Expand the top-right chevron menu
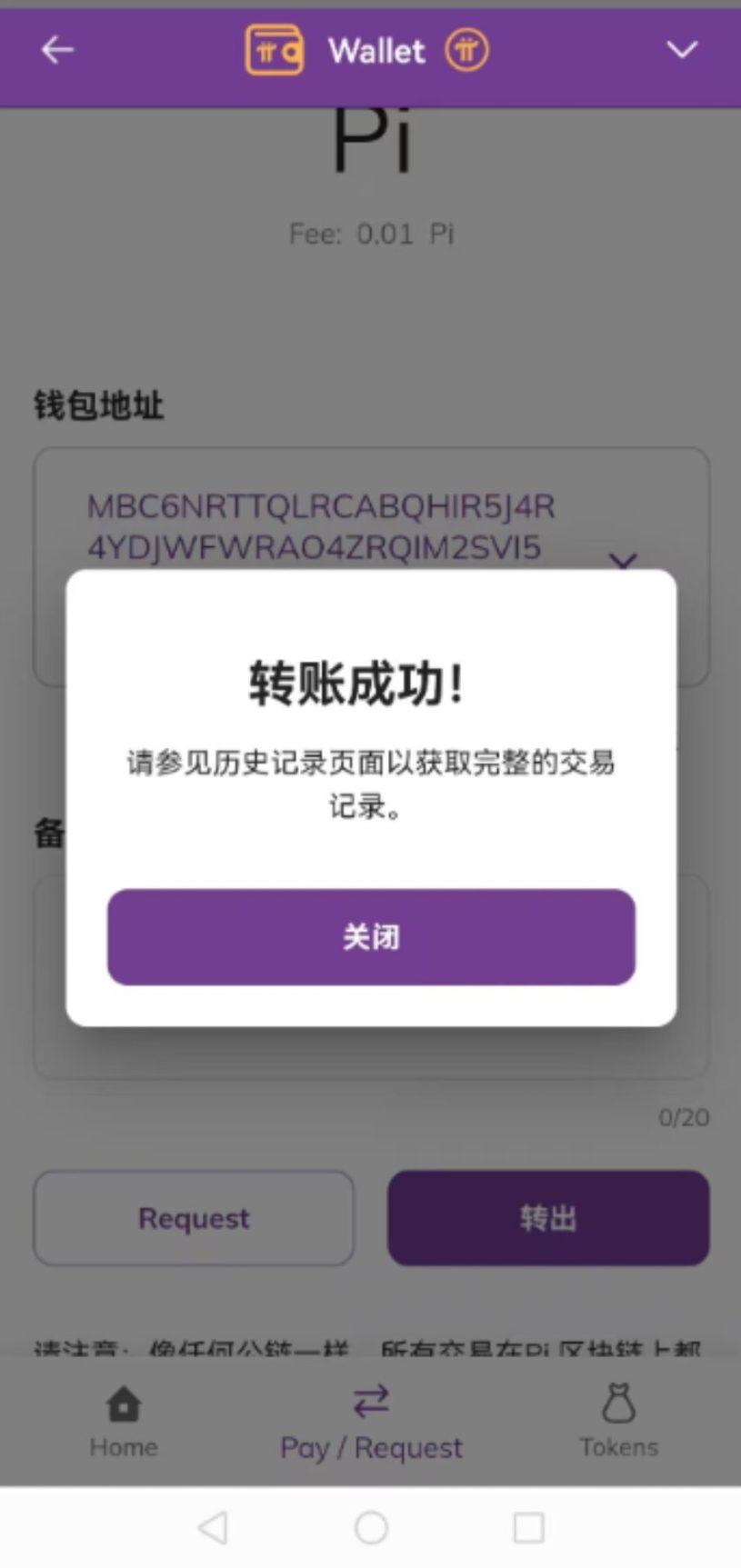The image size is (741, 1568). point(681,50)
